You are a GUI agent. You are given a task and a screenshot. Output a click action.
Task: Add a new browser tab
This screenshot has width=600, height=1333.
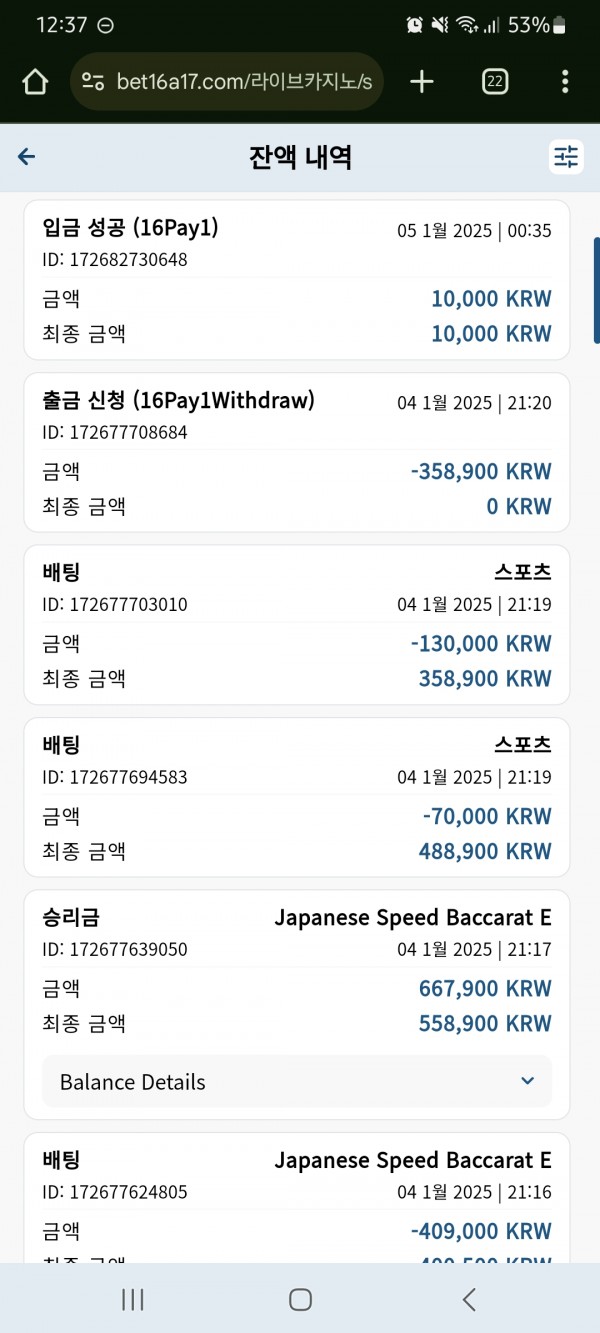422,82
